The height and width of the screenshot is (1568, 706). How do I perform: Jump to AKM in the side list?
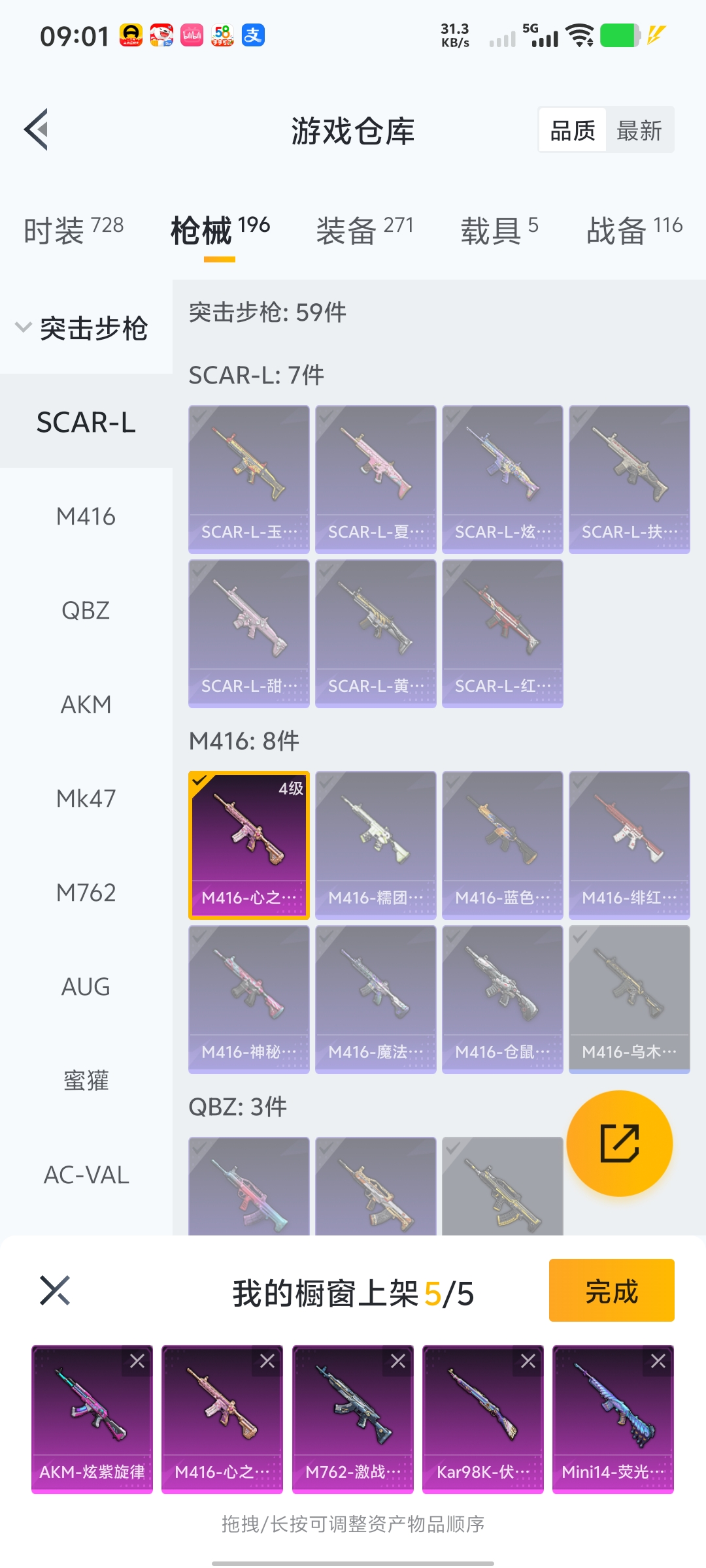pyautogui.click(x=86, y=704)
